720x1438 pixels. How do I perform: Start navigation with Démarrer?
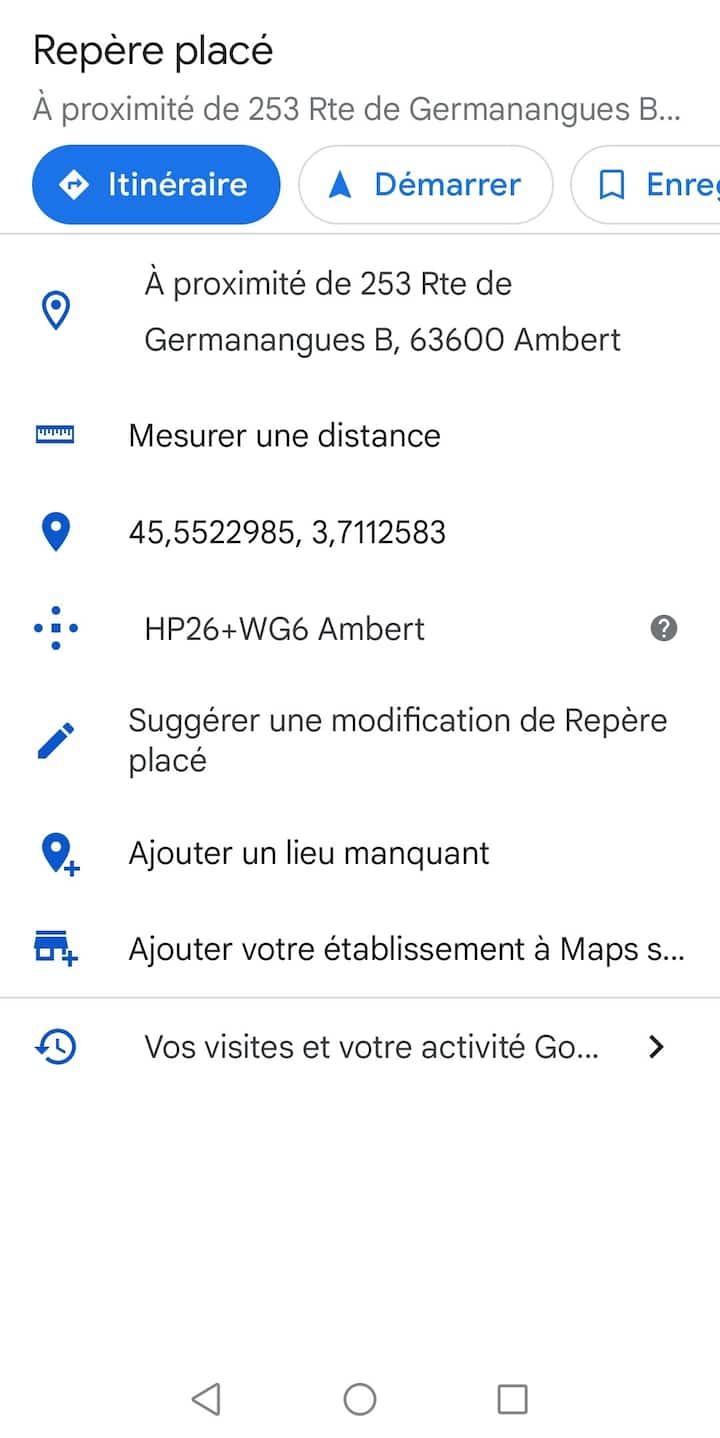pyautogui.click(x=426, y=185)
